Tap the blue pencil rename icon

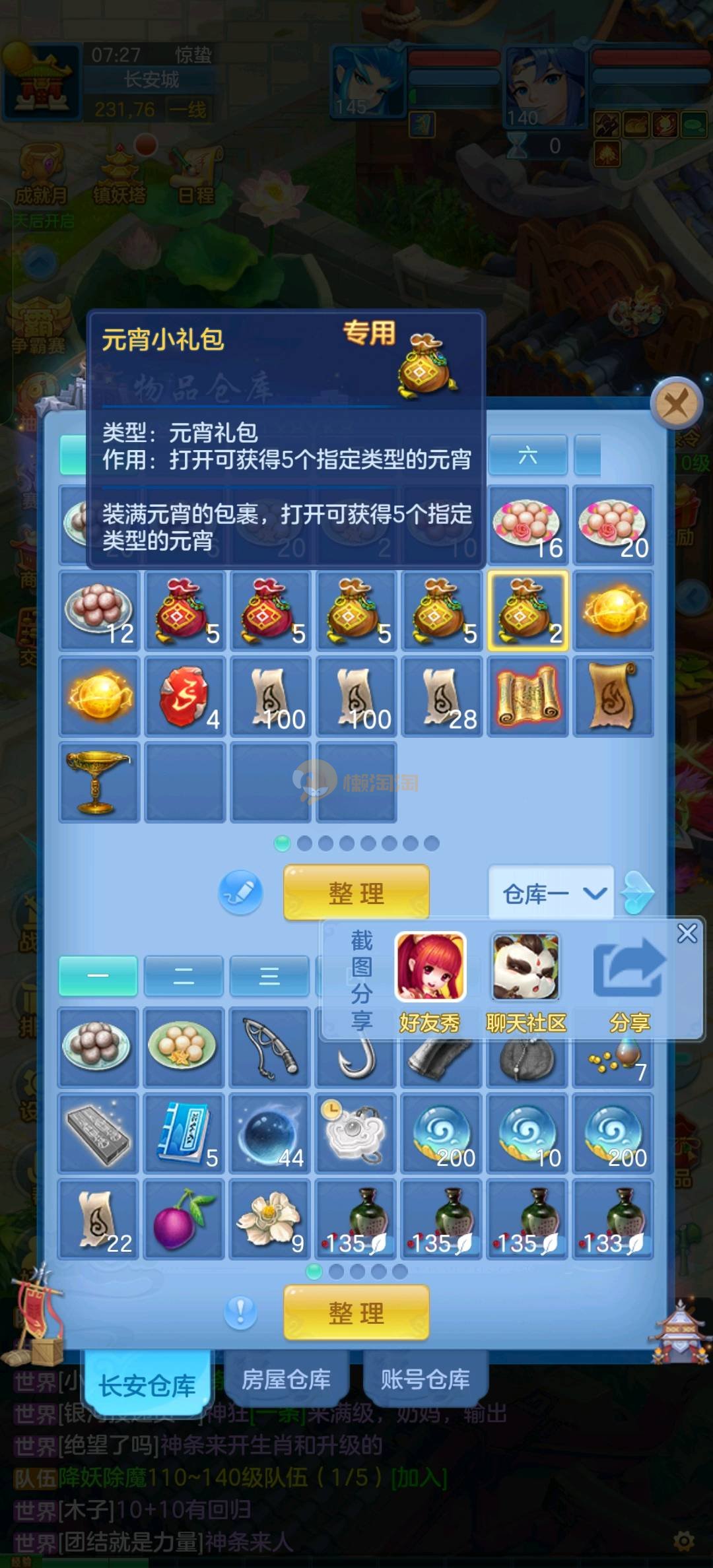point(240,892)
